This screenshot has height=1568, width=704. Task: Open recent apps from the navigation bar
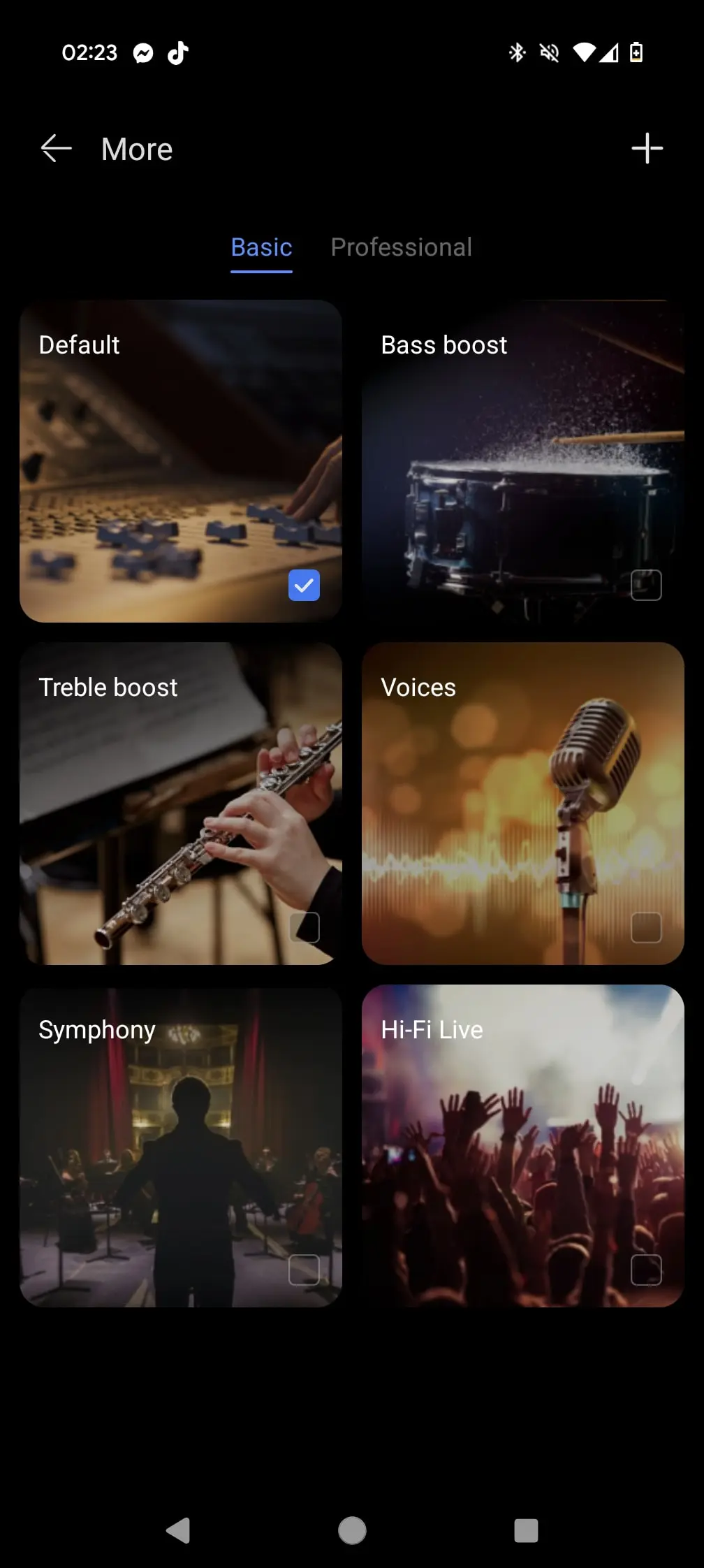point(526,1530)
